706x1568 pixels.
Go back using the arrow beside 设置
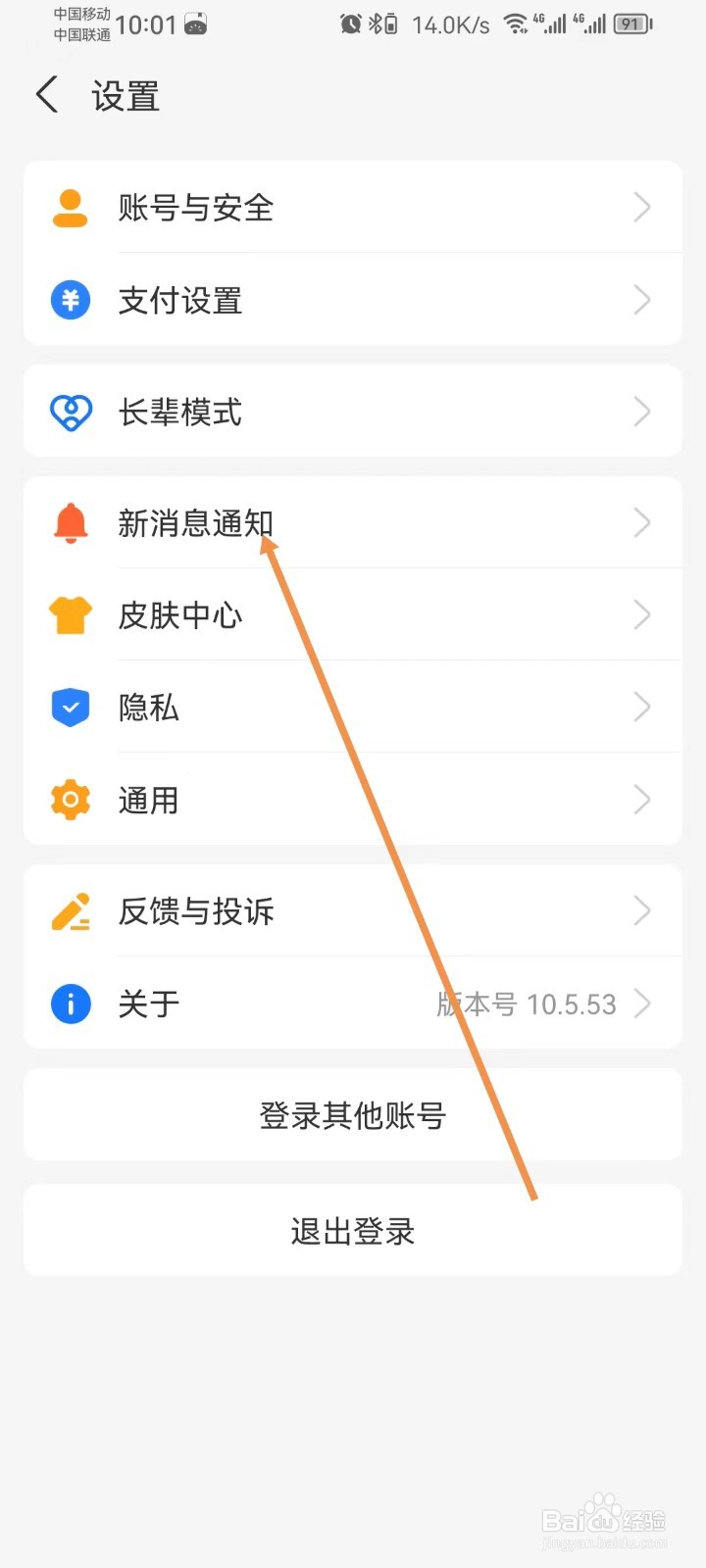pos(47,95)
